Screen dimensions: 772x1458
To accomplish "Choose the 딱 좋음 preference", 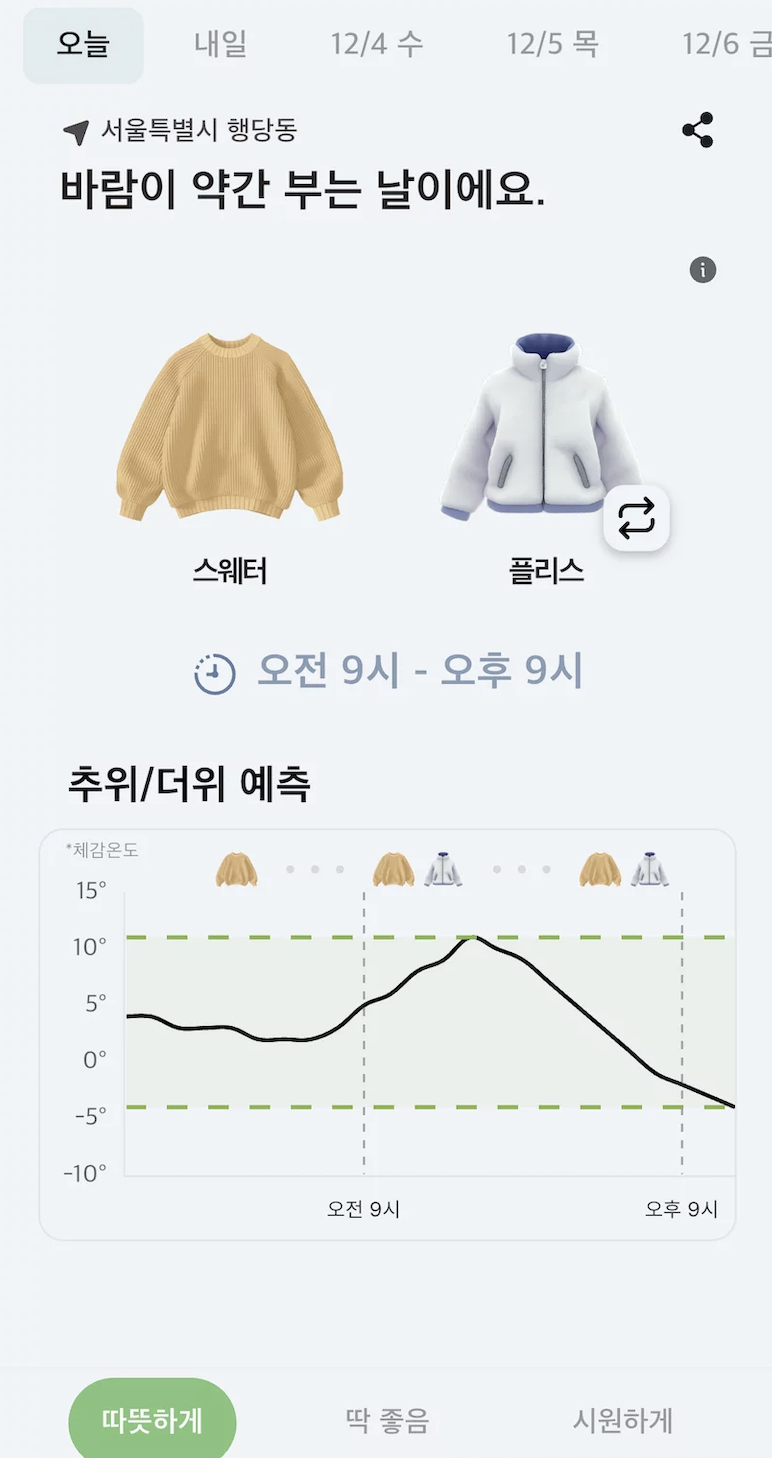I will [x=388, y=1420].
